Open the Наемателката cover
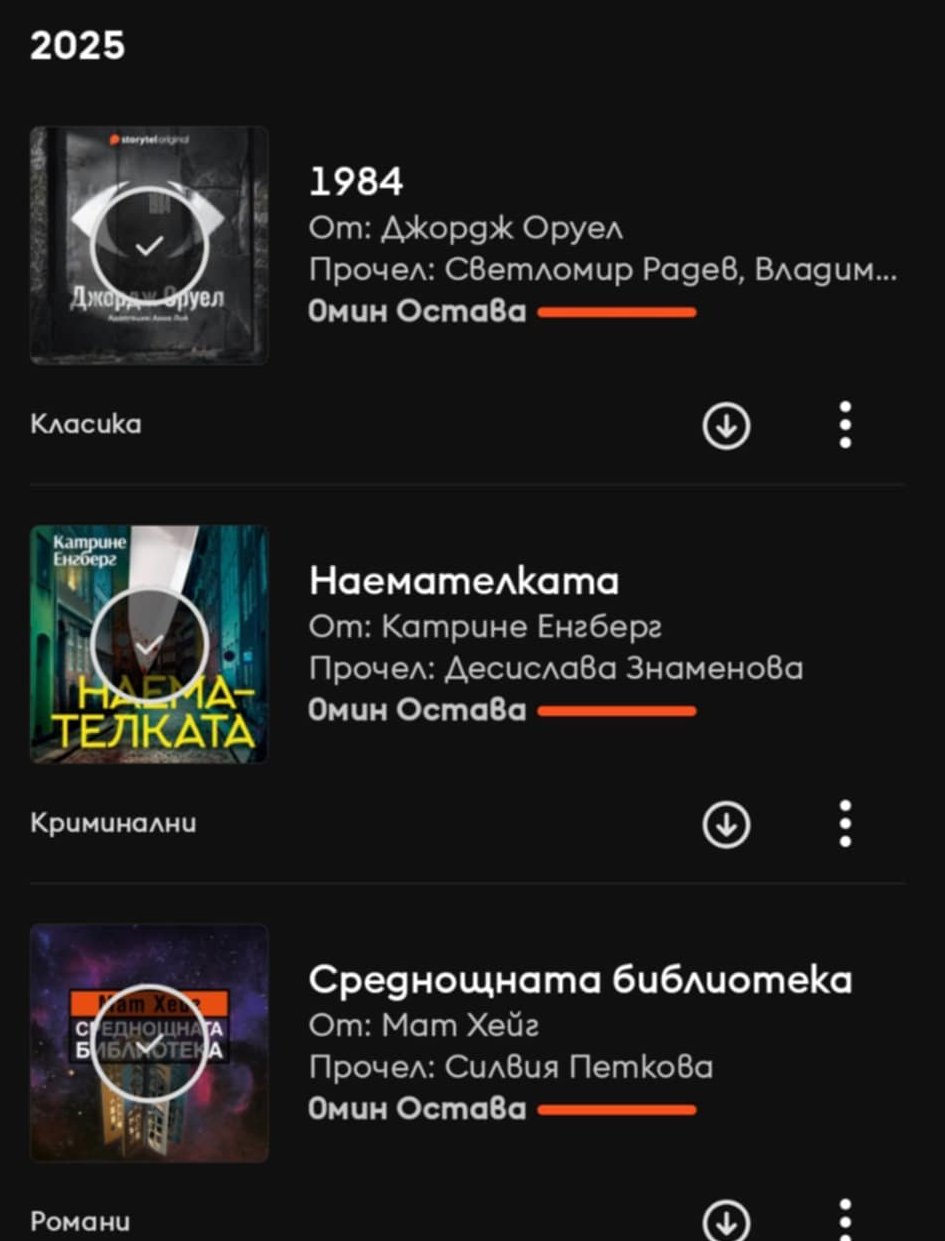945x1241 pixels. (149, 644)
